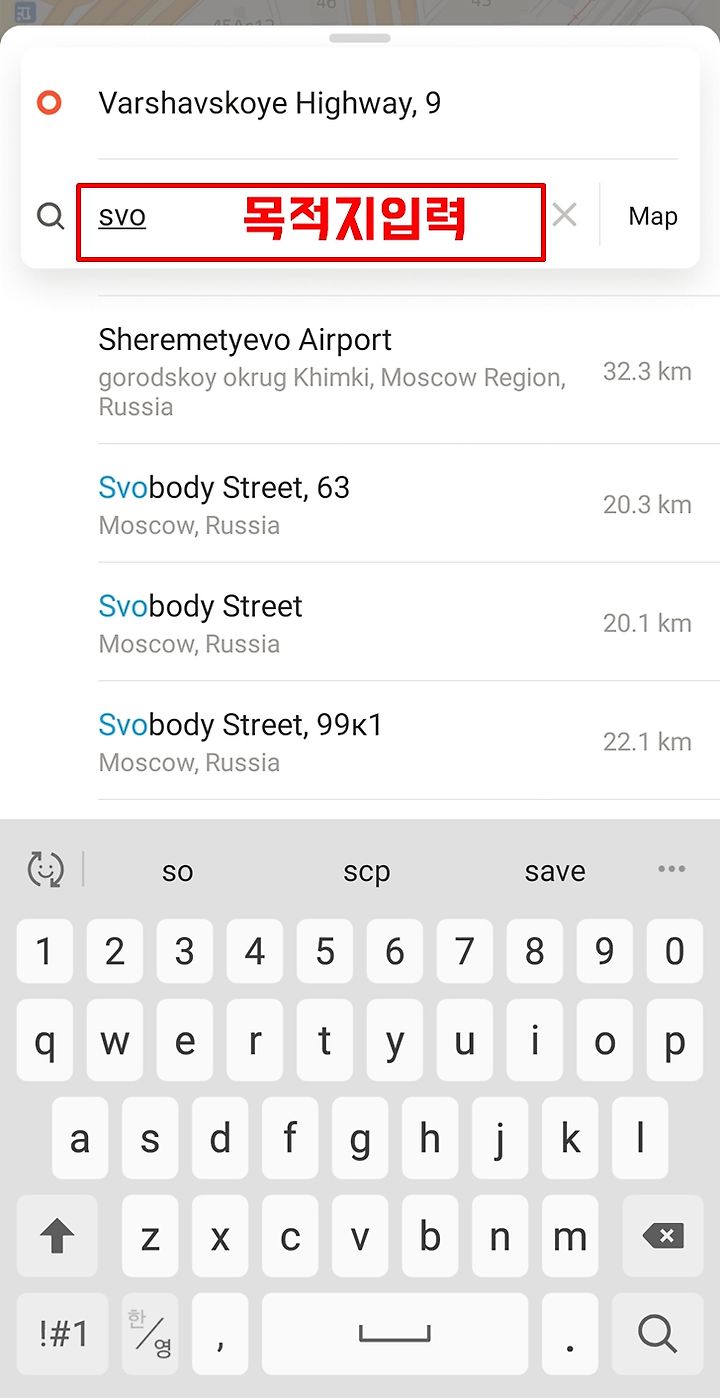Clear the destination search text
The width and height of the screenshot is (720, 1398).
(x=565, y=215)
